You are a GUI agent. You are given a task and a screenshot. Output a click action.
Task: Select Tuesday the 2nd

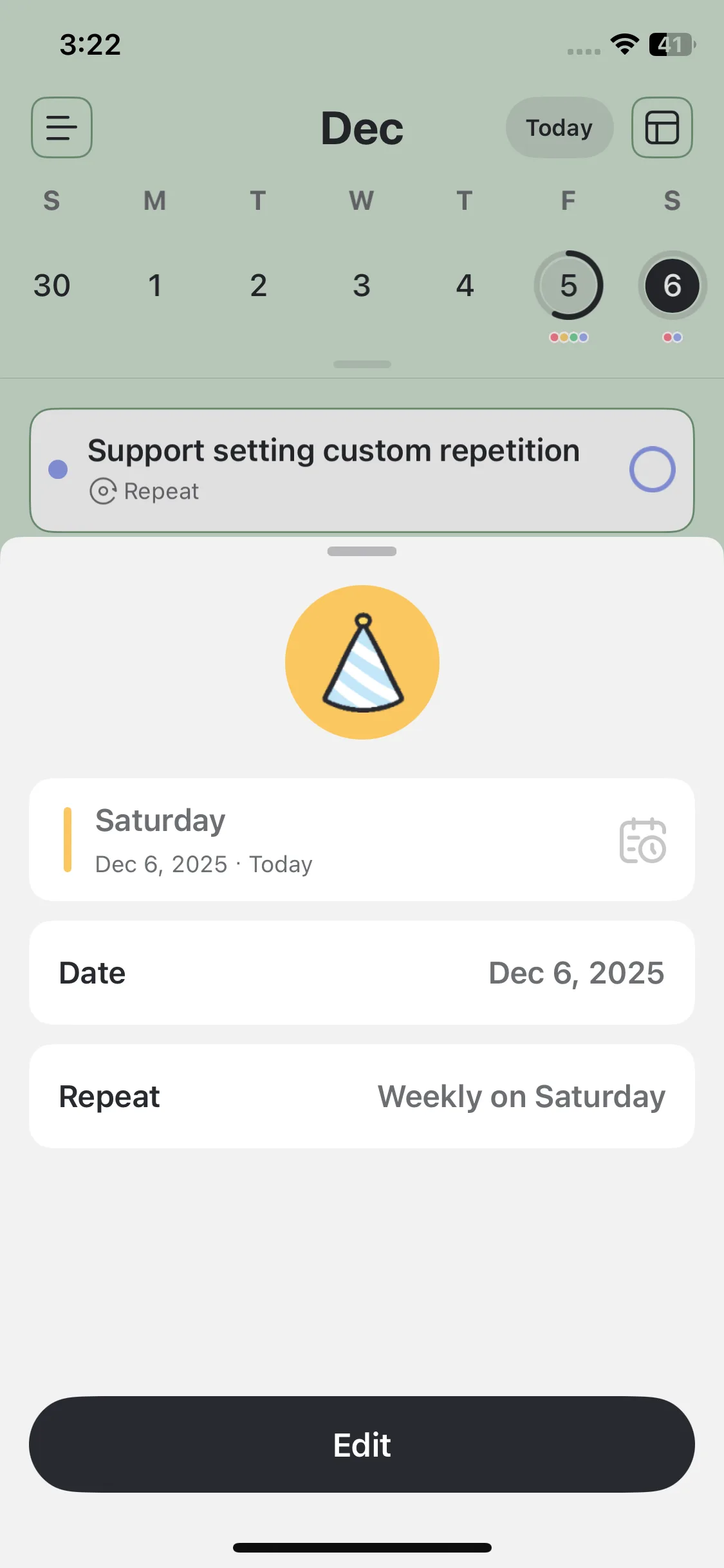click(x=258, y=285)
